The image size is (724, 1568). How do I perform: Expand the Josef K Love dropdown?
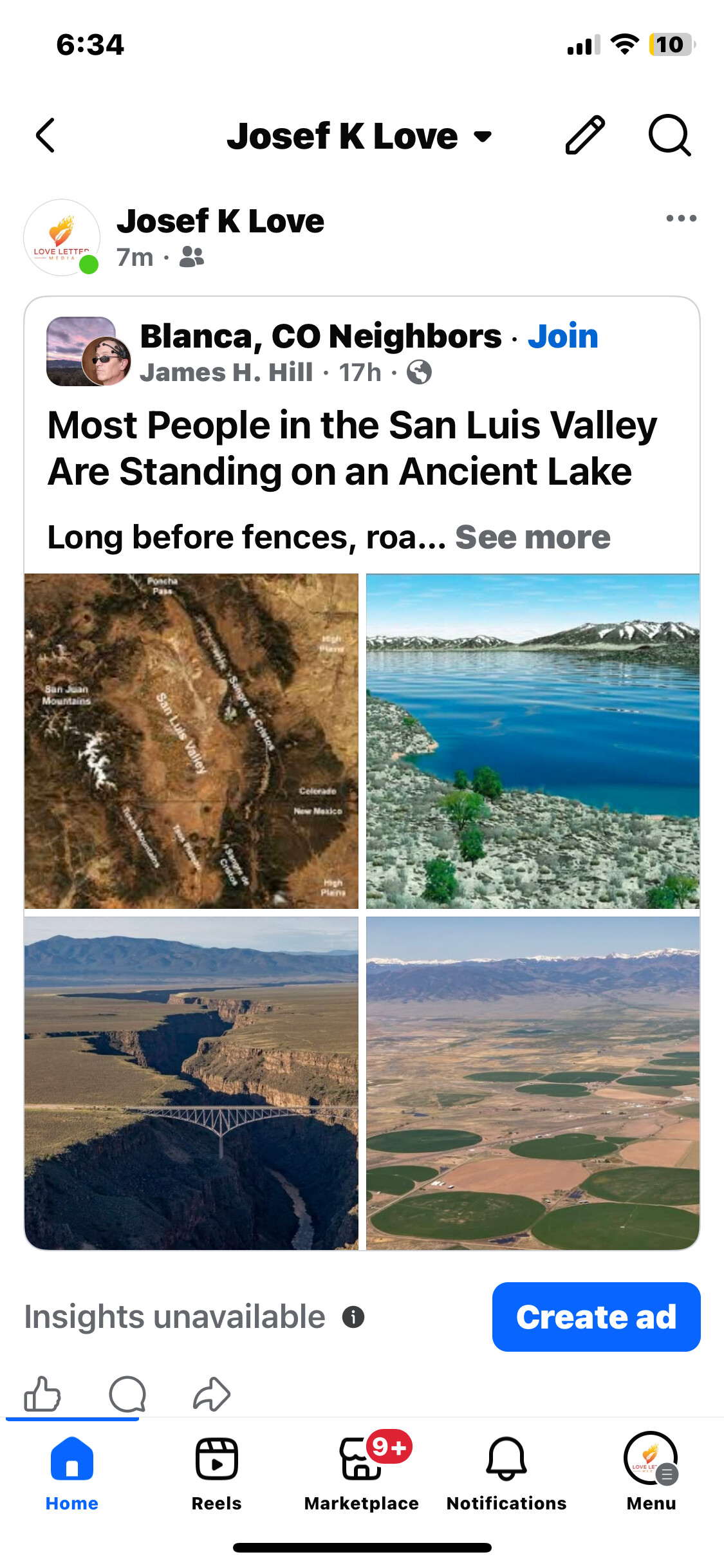tap(482, 136)
